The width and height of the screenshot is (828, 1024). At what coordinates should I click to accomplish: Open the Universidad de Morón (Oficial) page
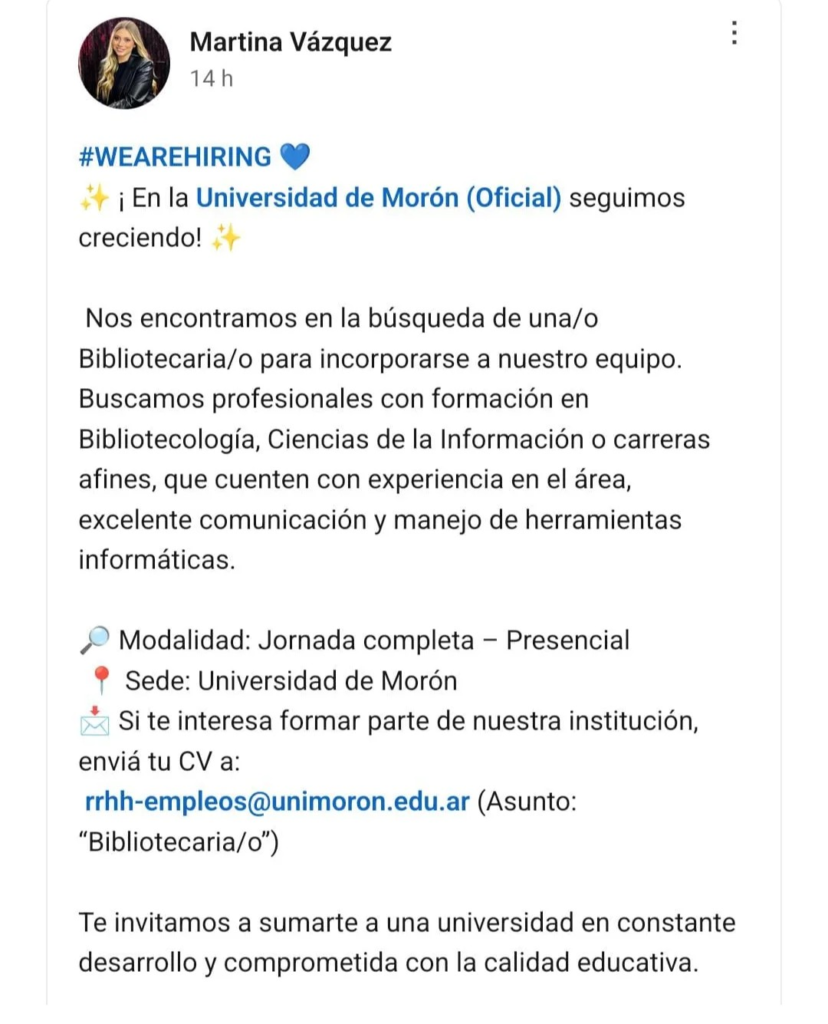click(x=379, y=198)
